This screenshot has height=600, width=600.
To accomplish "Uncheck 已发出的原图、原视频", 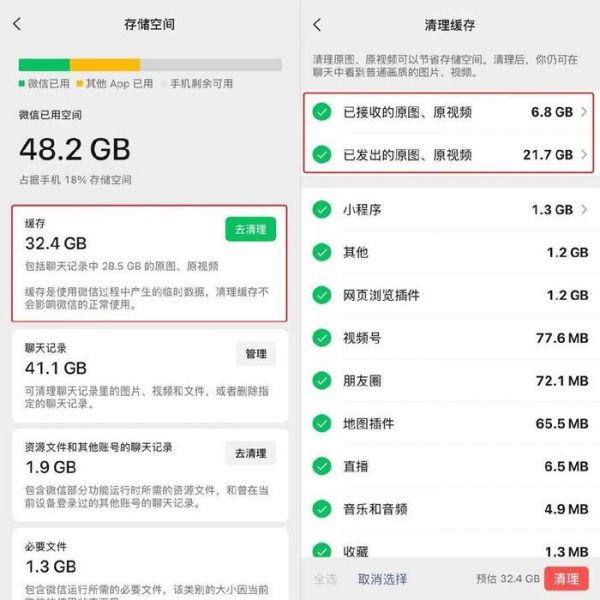I will [321, 155].
